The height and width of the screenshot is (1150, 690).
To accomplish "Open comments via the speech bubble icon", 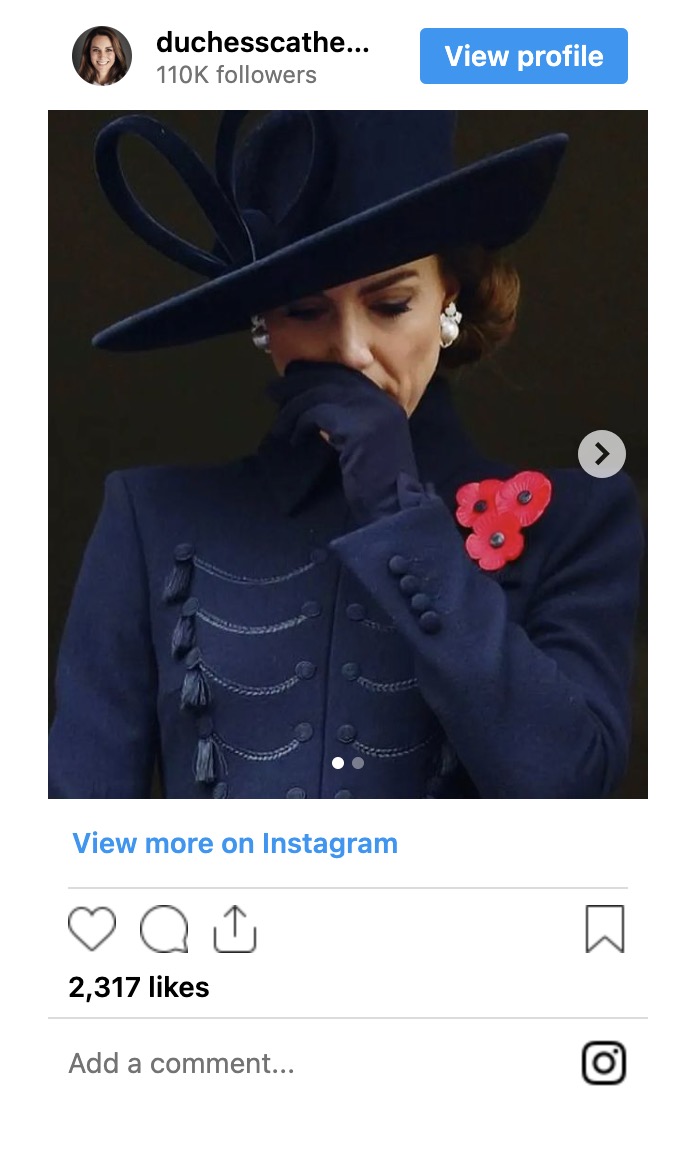I will 164,929.
